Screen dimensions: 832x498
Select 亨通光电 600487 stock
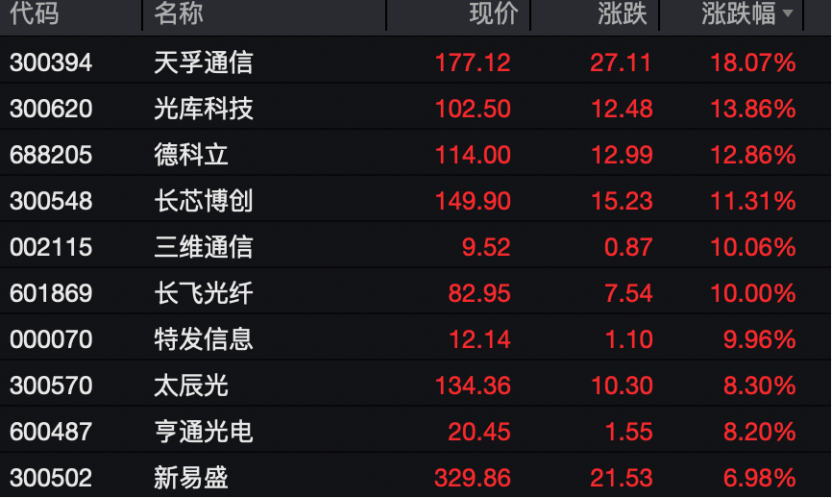203,431
